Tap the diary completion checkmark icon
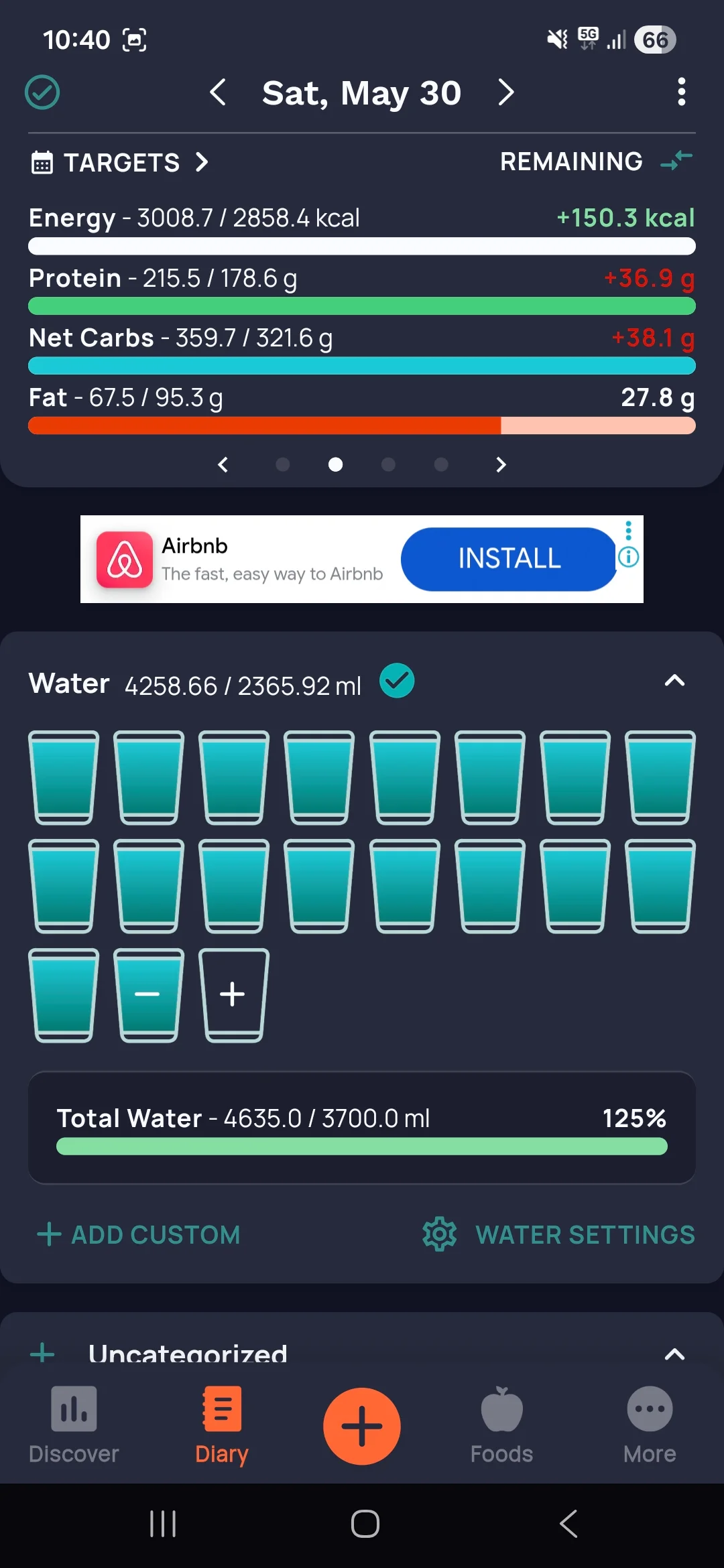The width and height of the screenshot is (724, 1568). pyautogui.click(x=42, y=92)
